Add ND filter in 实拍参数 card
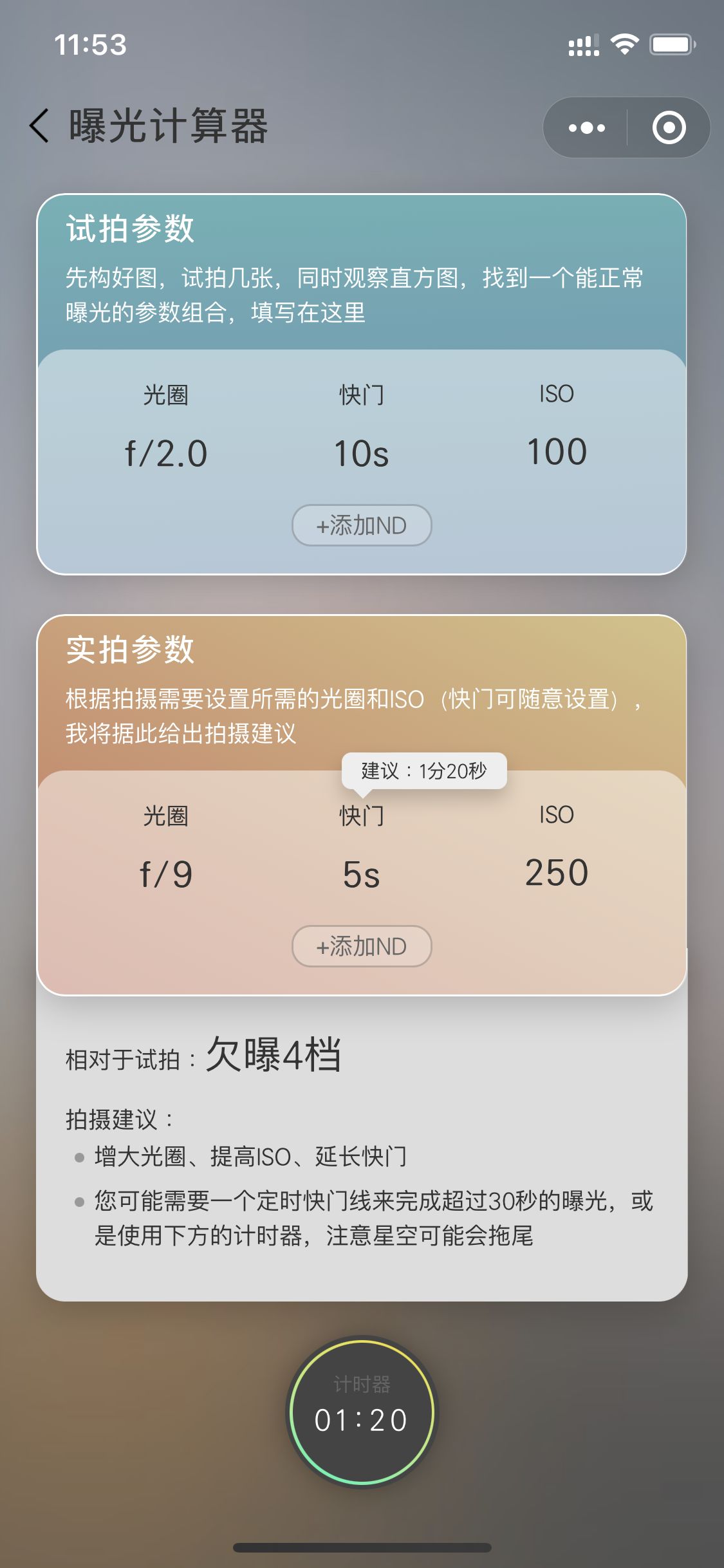 coord(362,946)
